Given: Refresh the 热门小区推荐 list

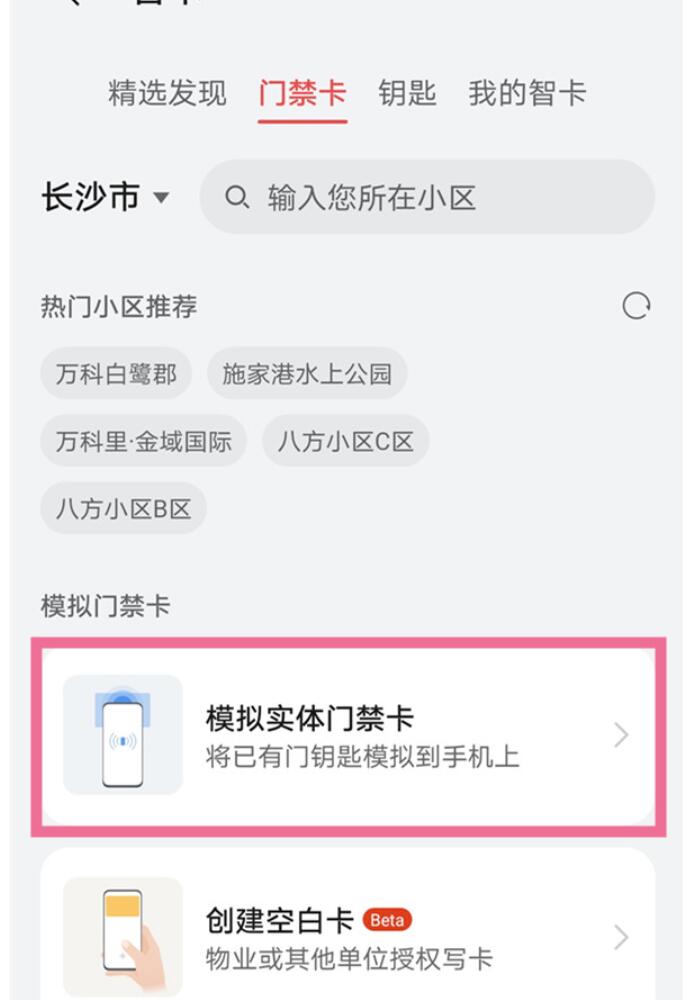Looking at the screenshot, I should tap(636, 306).
